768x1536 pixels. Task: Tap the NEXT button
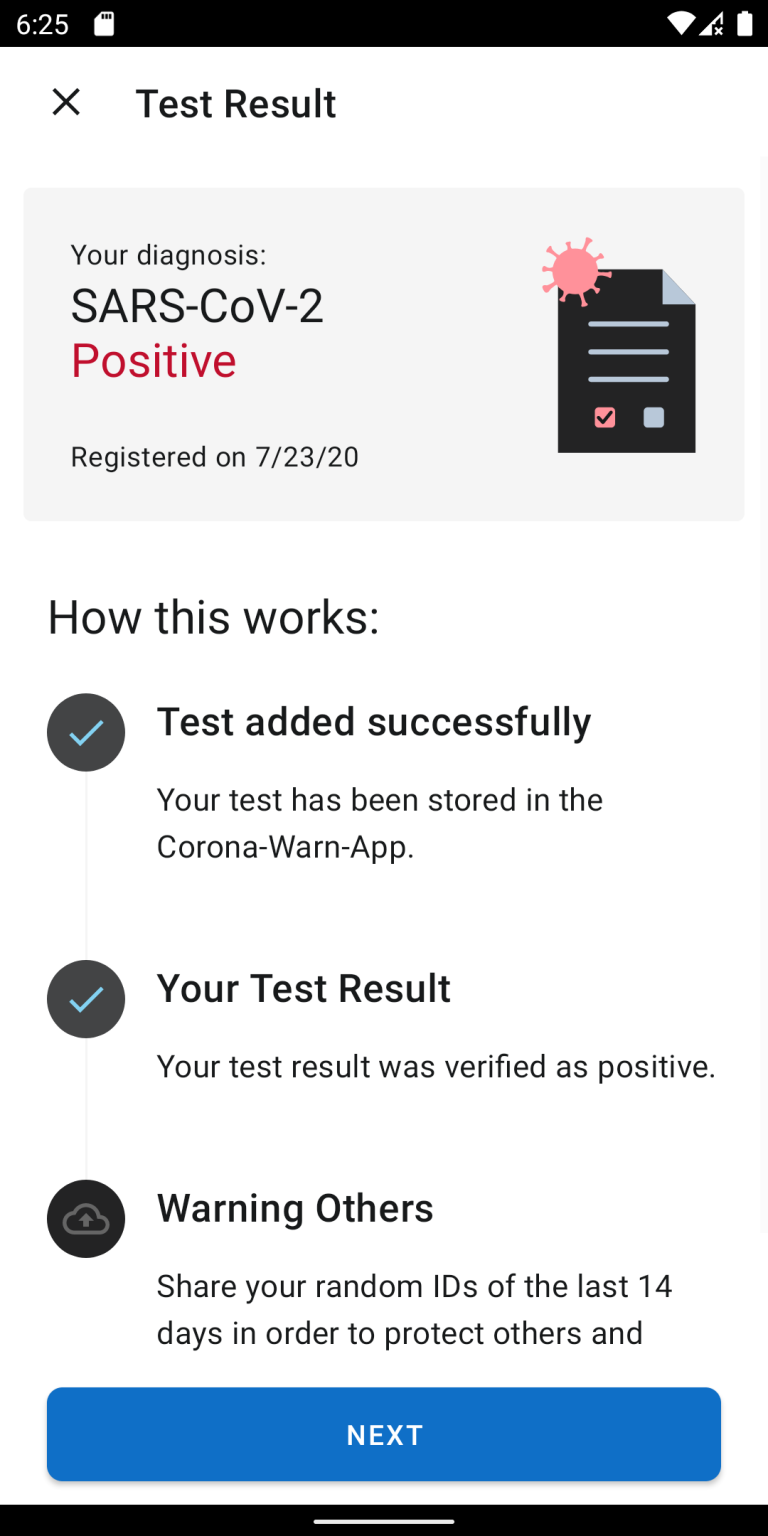pyautogui.click(x=384, y=1434)
